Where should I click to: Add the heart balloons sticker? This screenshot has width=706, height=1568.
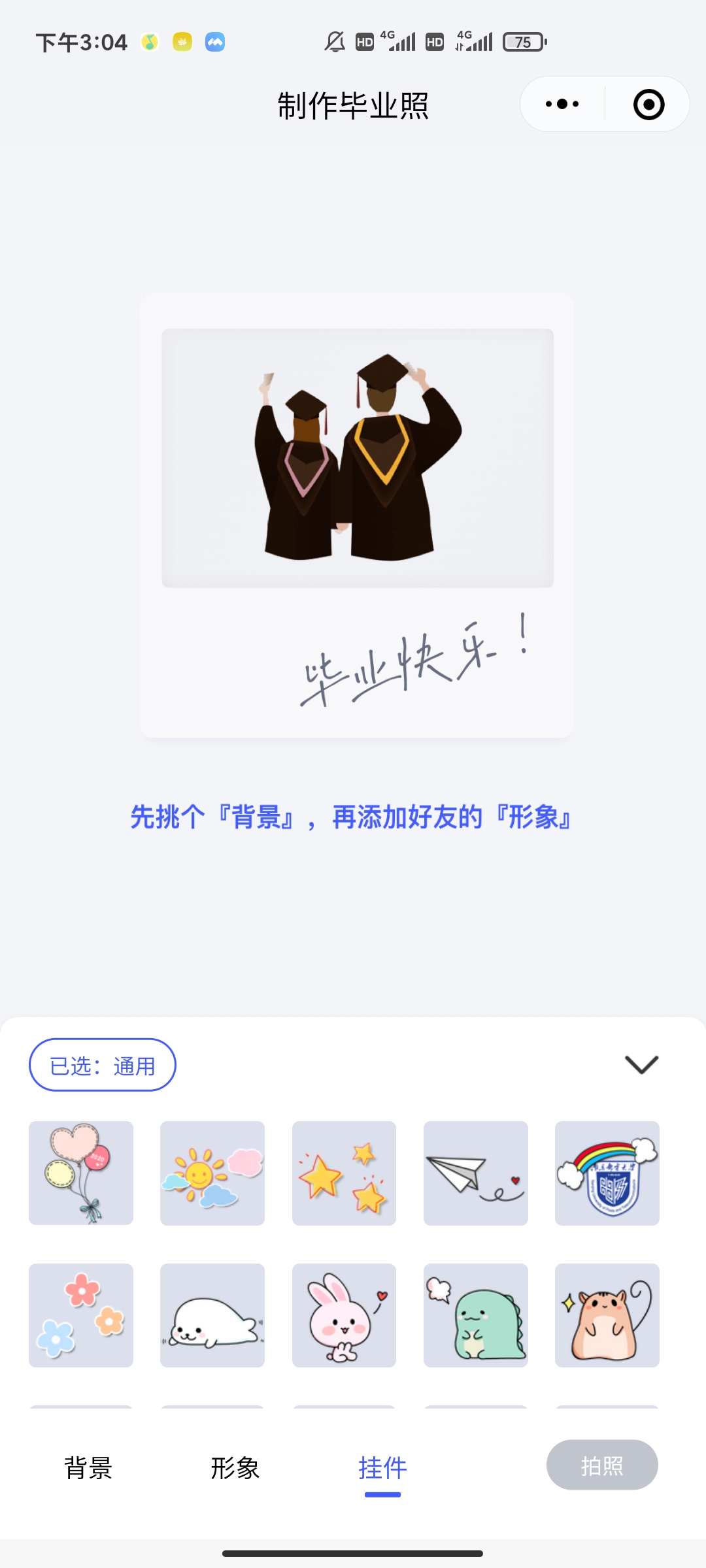tap(81, 1173)
